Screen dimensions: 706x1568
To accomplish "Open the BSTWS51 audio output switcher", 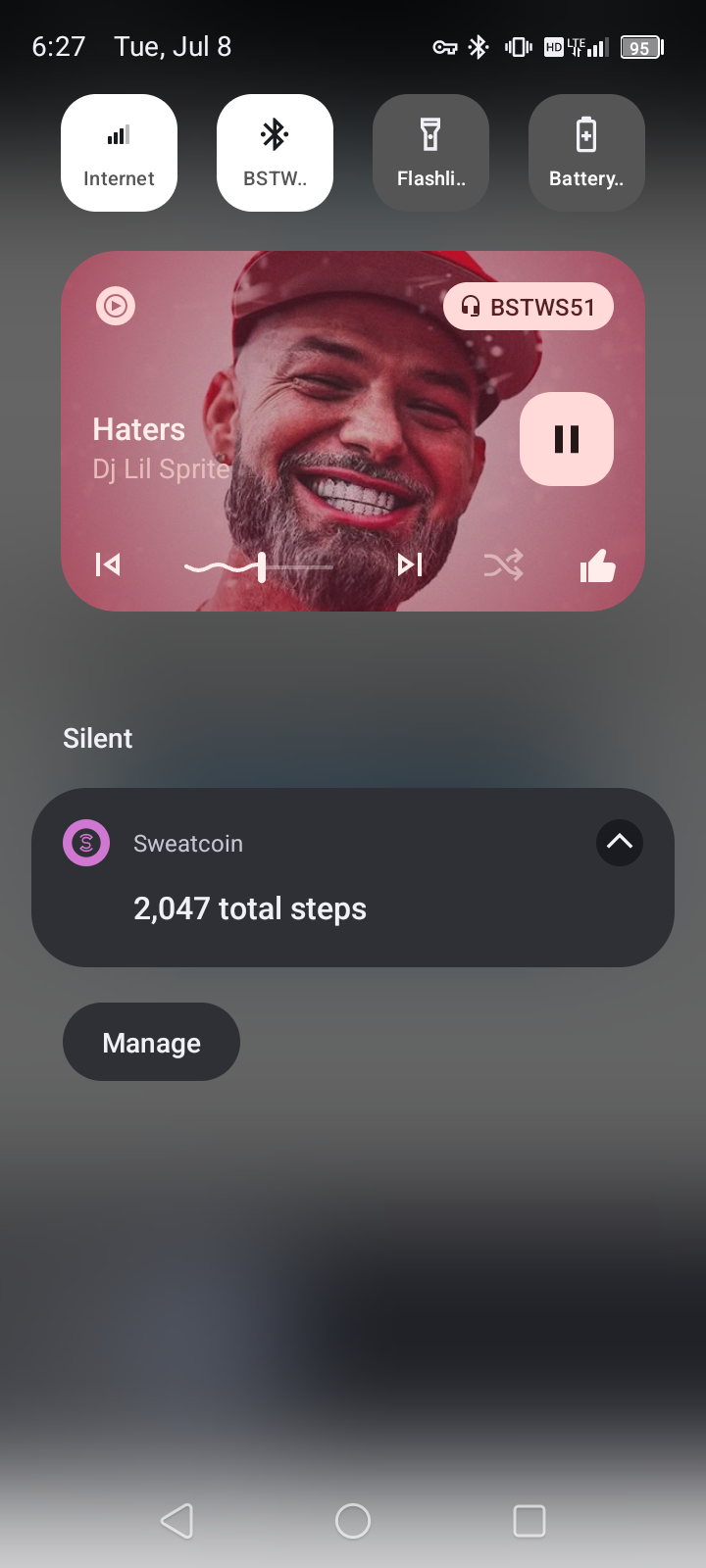I will tap(529, 307).
